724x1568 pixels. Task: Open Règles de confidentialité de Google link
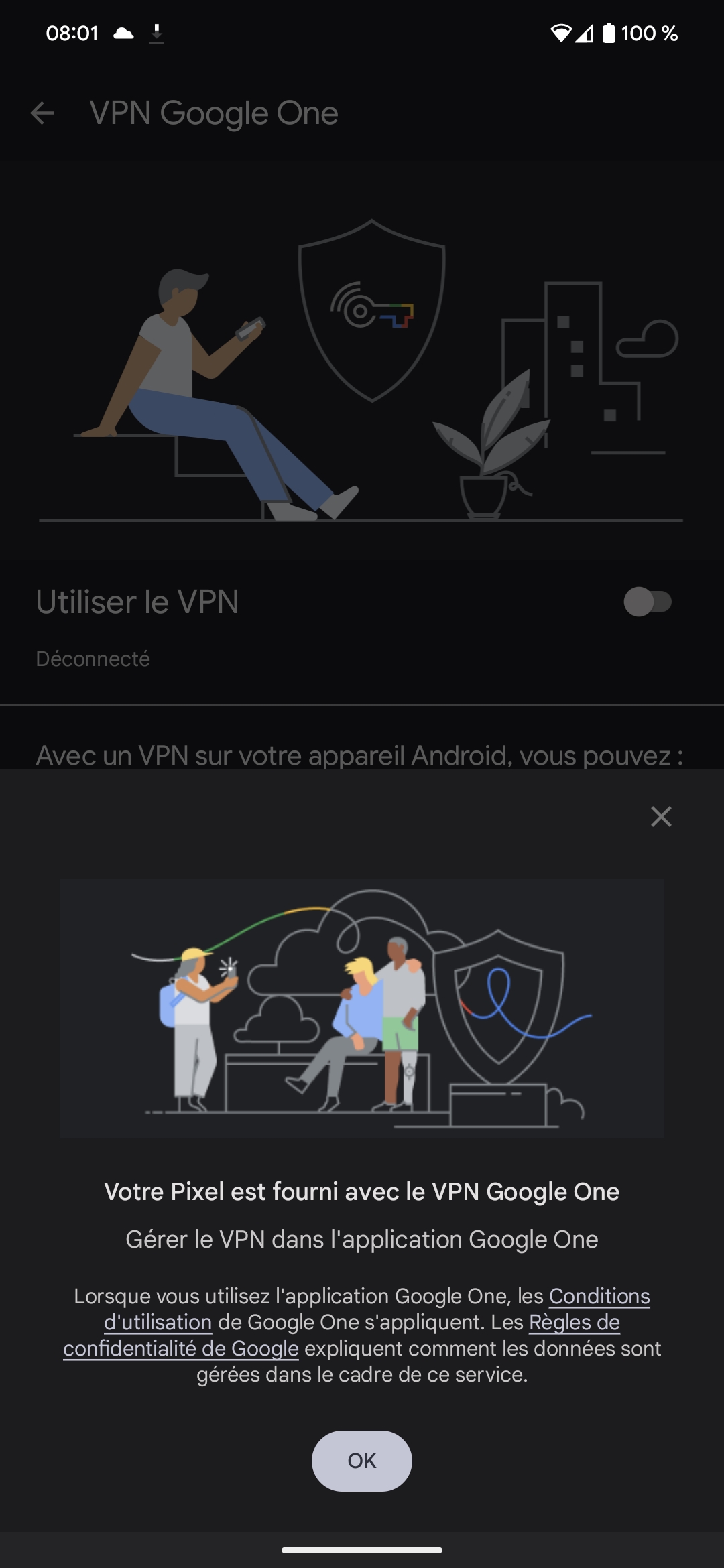pyautogui.click(x=181, y=1348)
